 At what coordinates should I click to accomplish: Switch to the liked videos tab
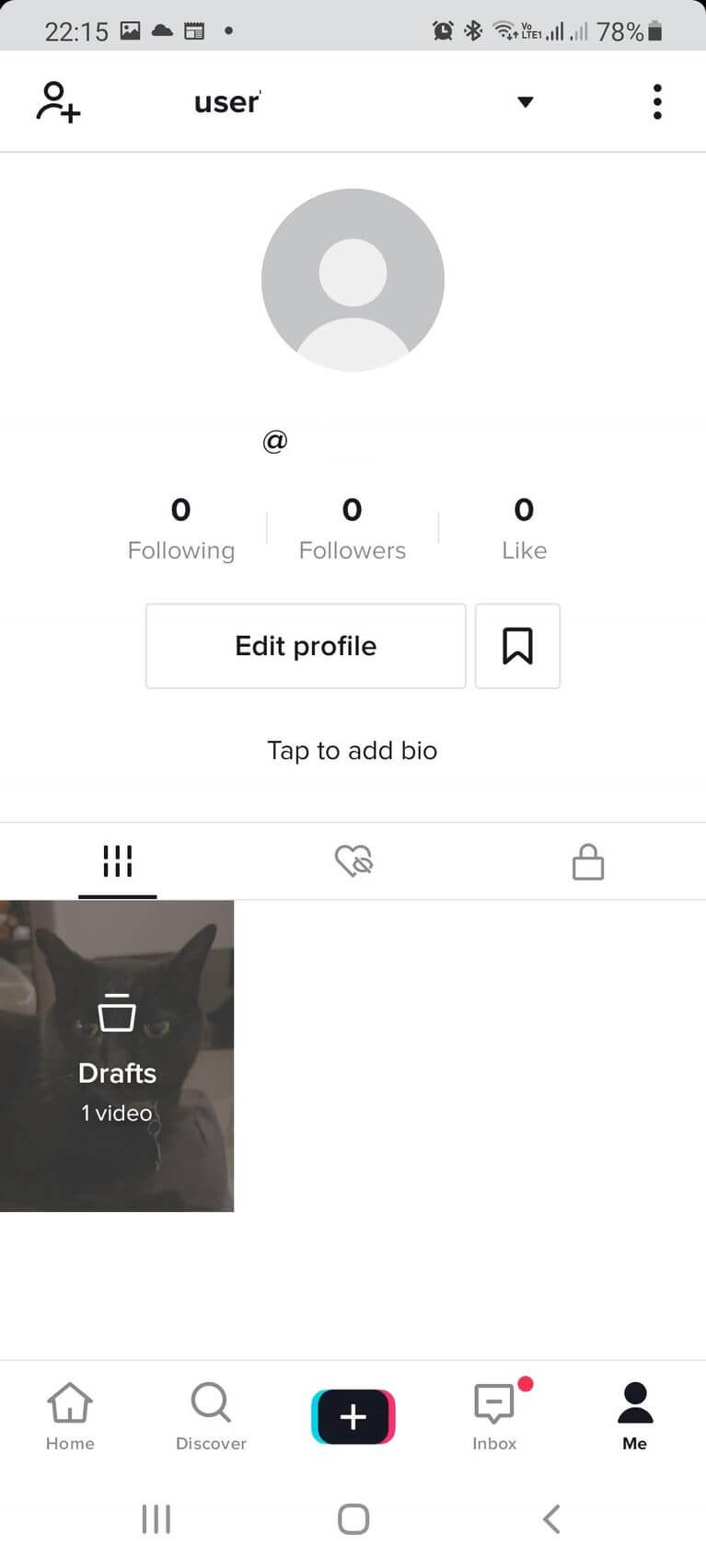click(x=353, y=861)
